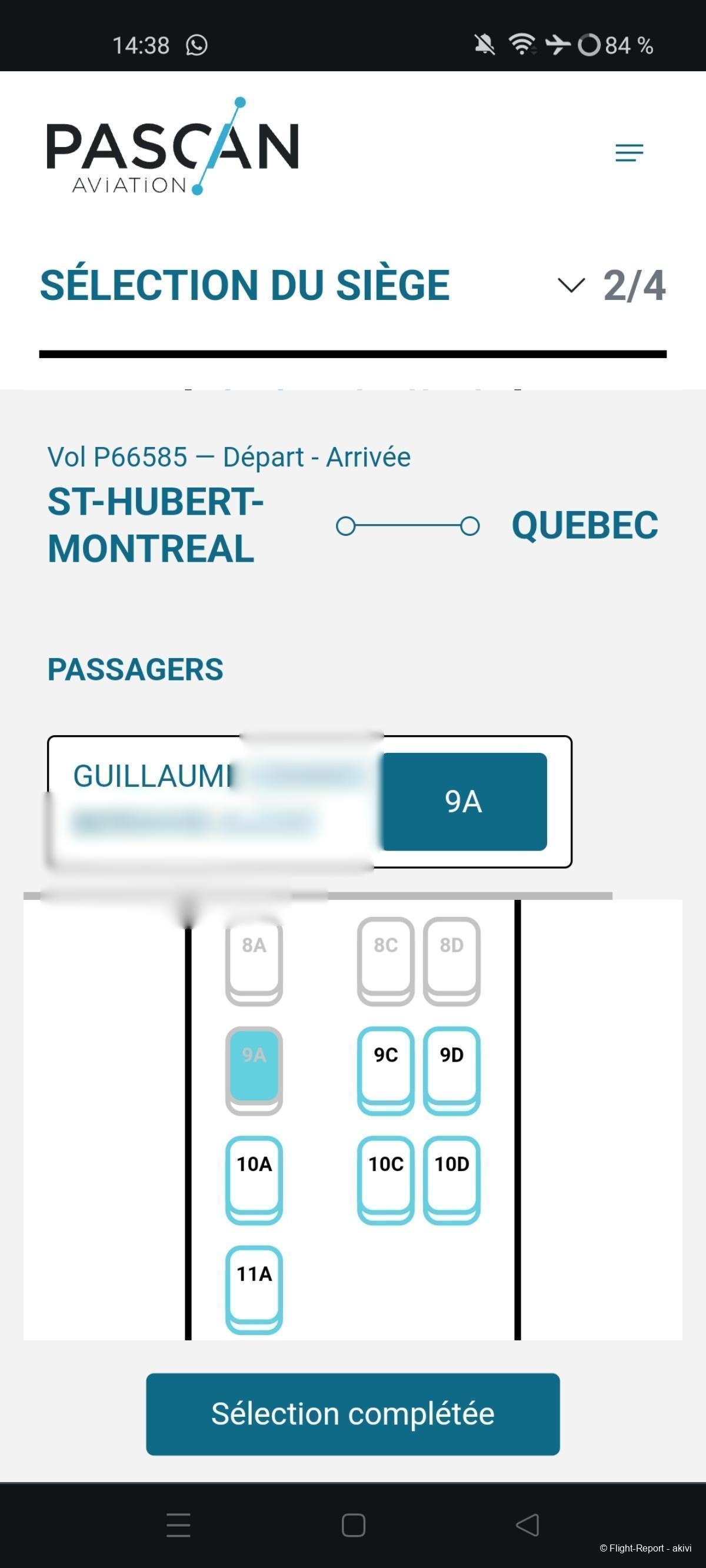Choose seat 10A

tap(254, 1179)
